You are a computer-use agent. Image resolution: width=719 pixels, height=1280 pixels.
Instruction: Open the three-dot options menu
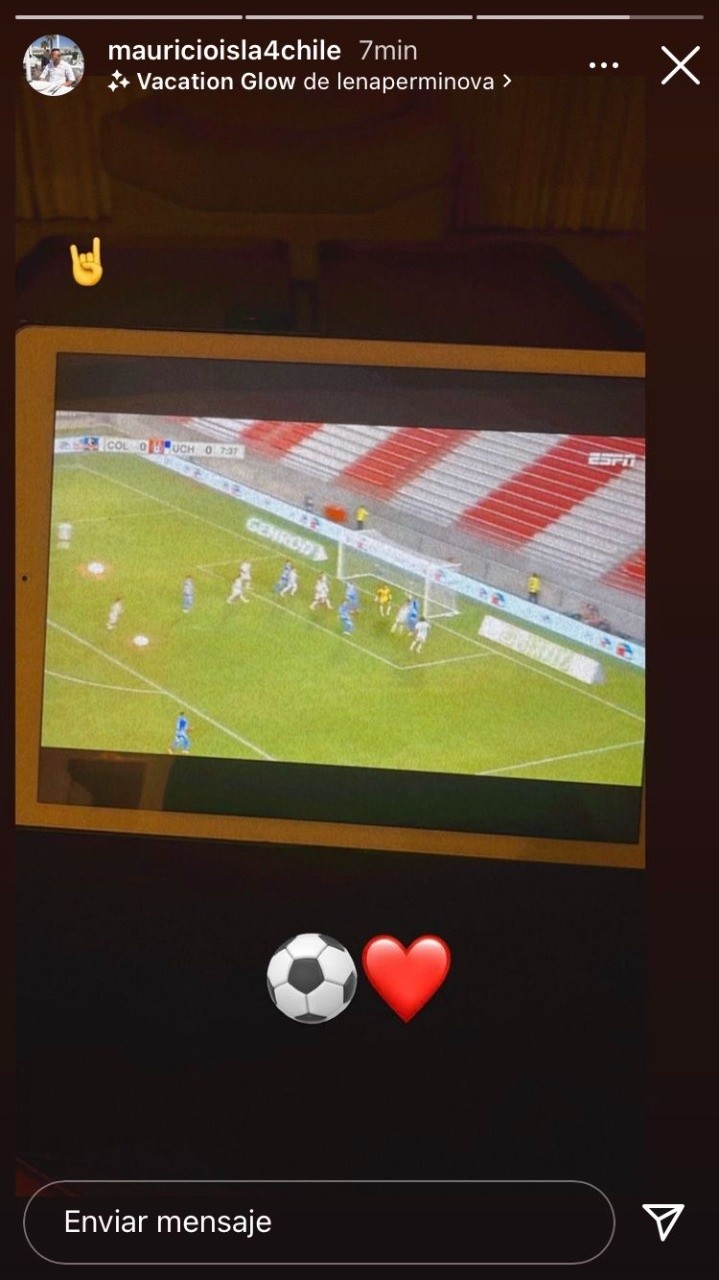click(604, 65)
